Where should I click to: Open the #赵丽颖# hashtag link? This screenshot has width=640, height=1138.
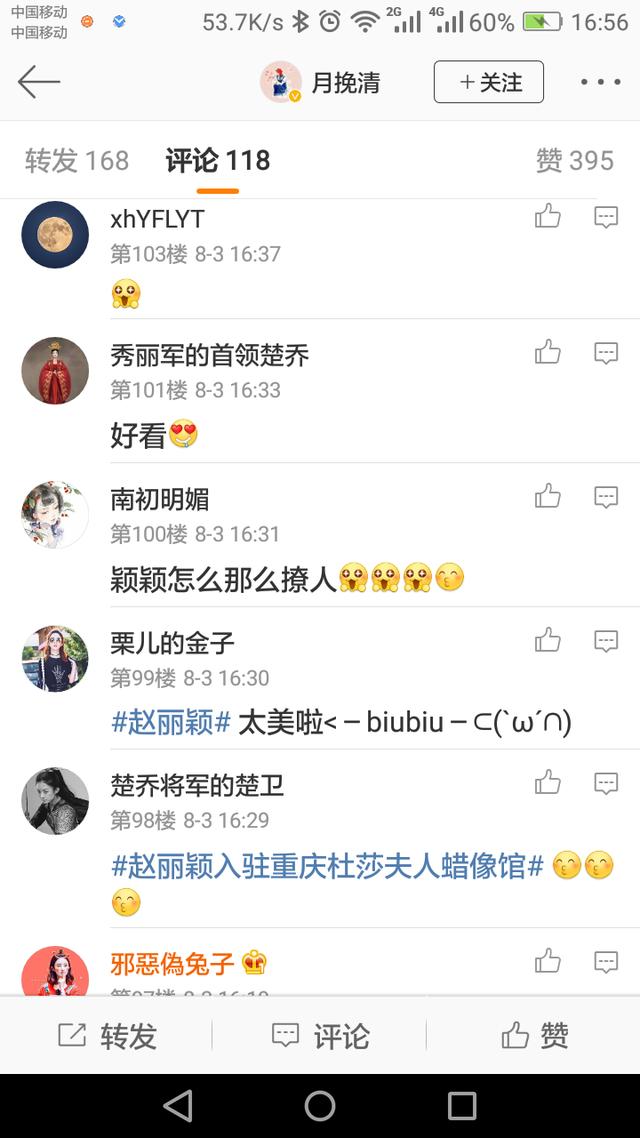point(170,722)
